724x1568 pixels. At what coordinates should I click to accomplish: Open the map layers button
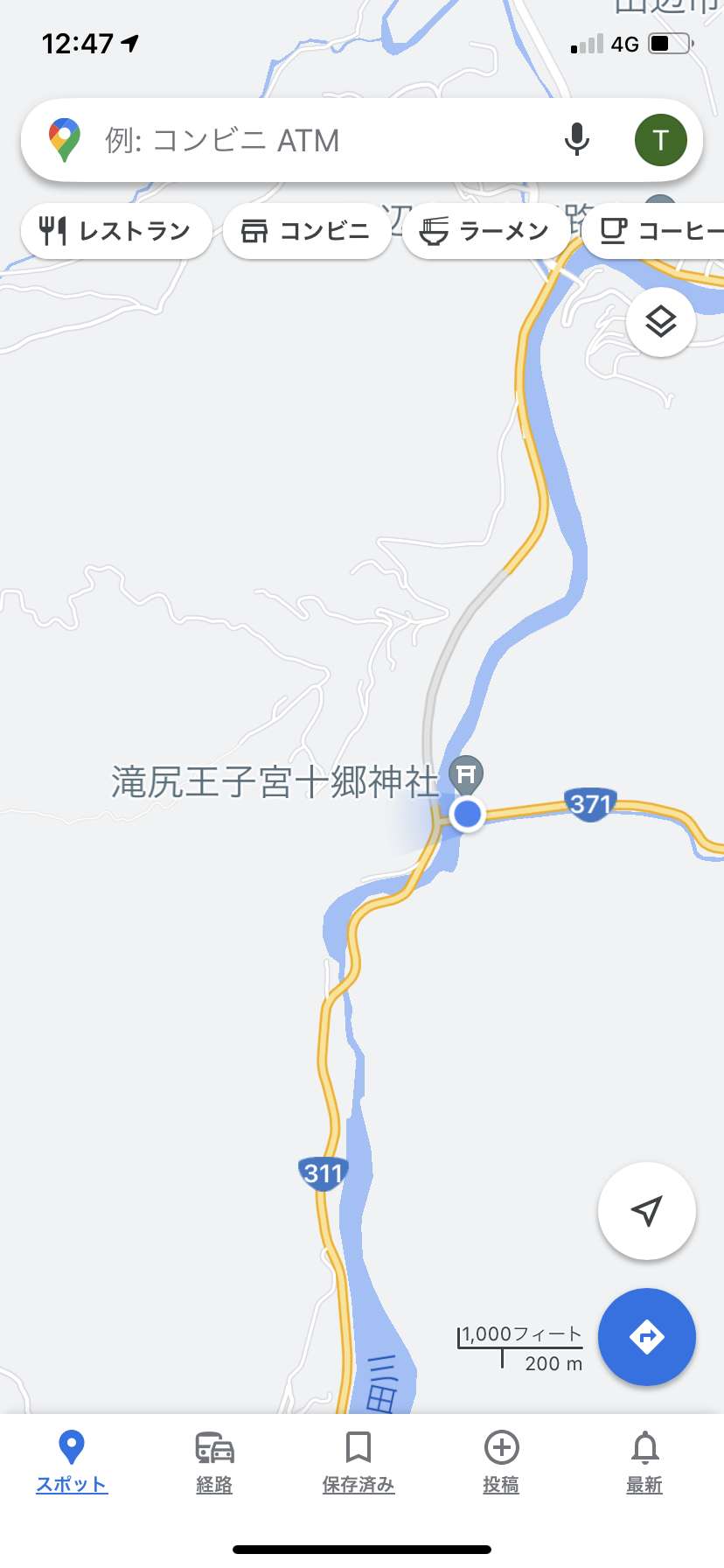click(661, 322)
